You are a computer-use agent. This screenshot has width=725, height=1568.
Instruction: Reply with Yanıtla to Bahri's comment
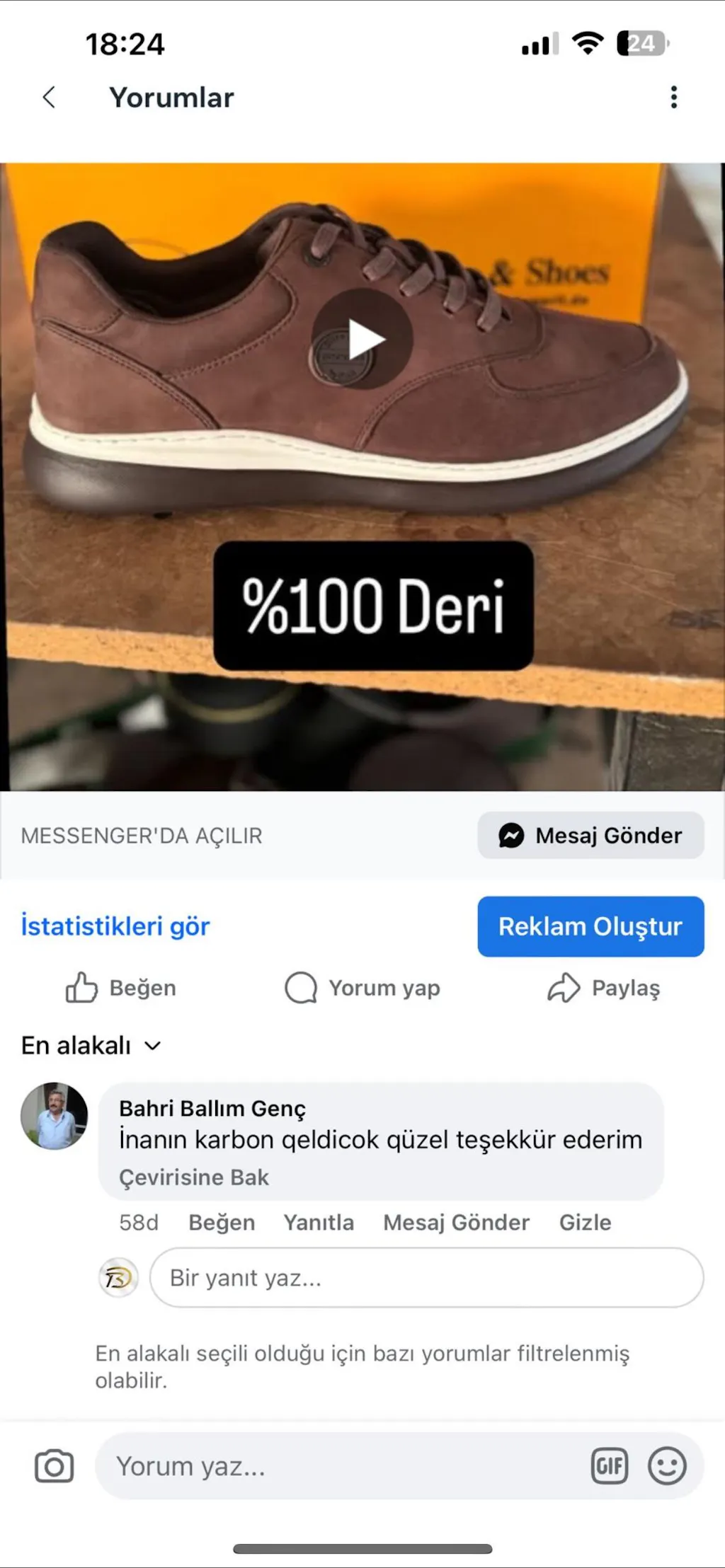319,1223
